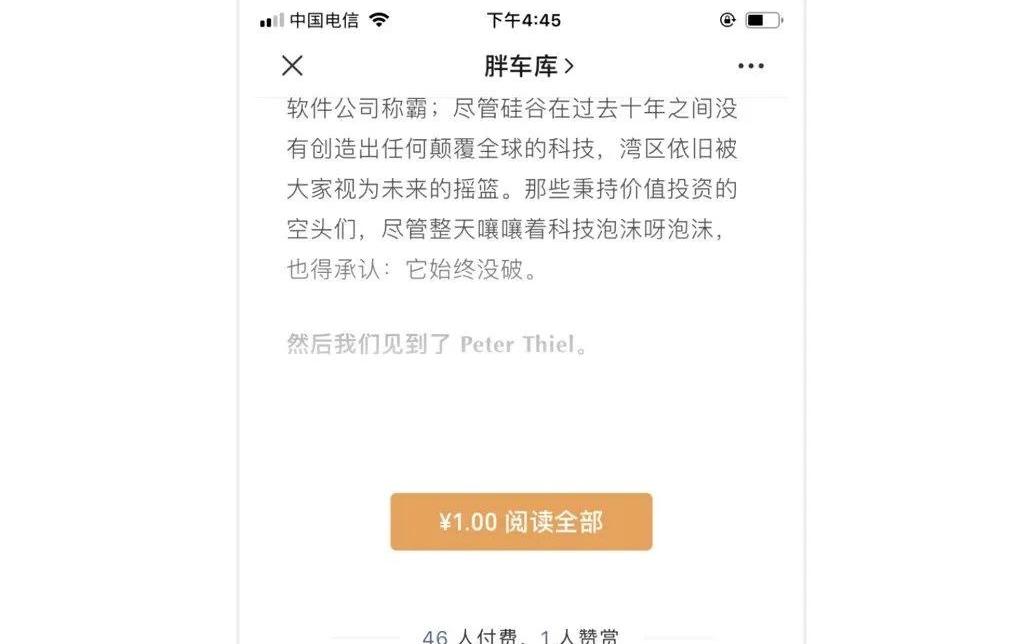Close the article page
1023x644 pixels.
pyautogui.click(x=292, y=66)
